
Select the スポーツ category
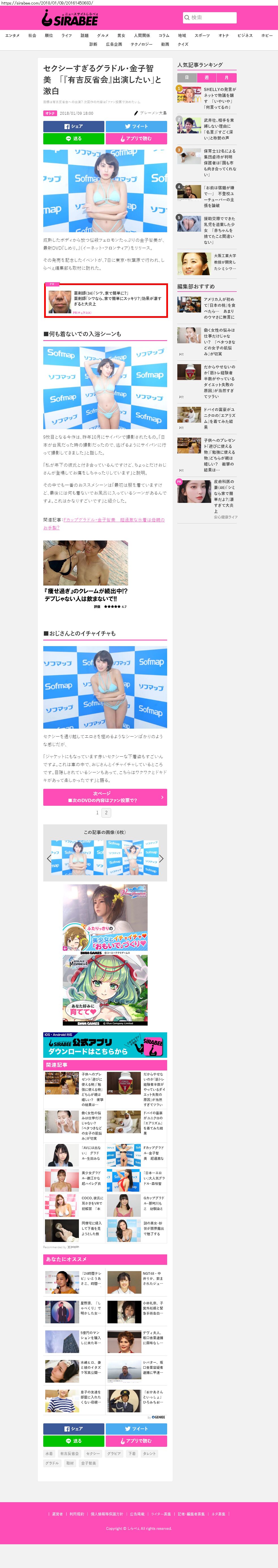[x=202, y=35]
